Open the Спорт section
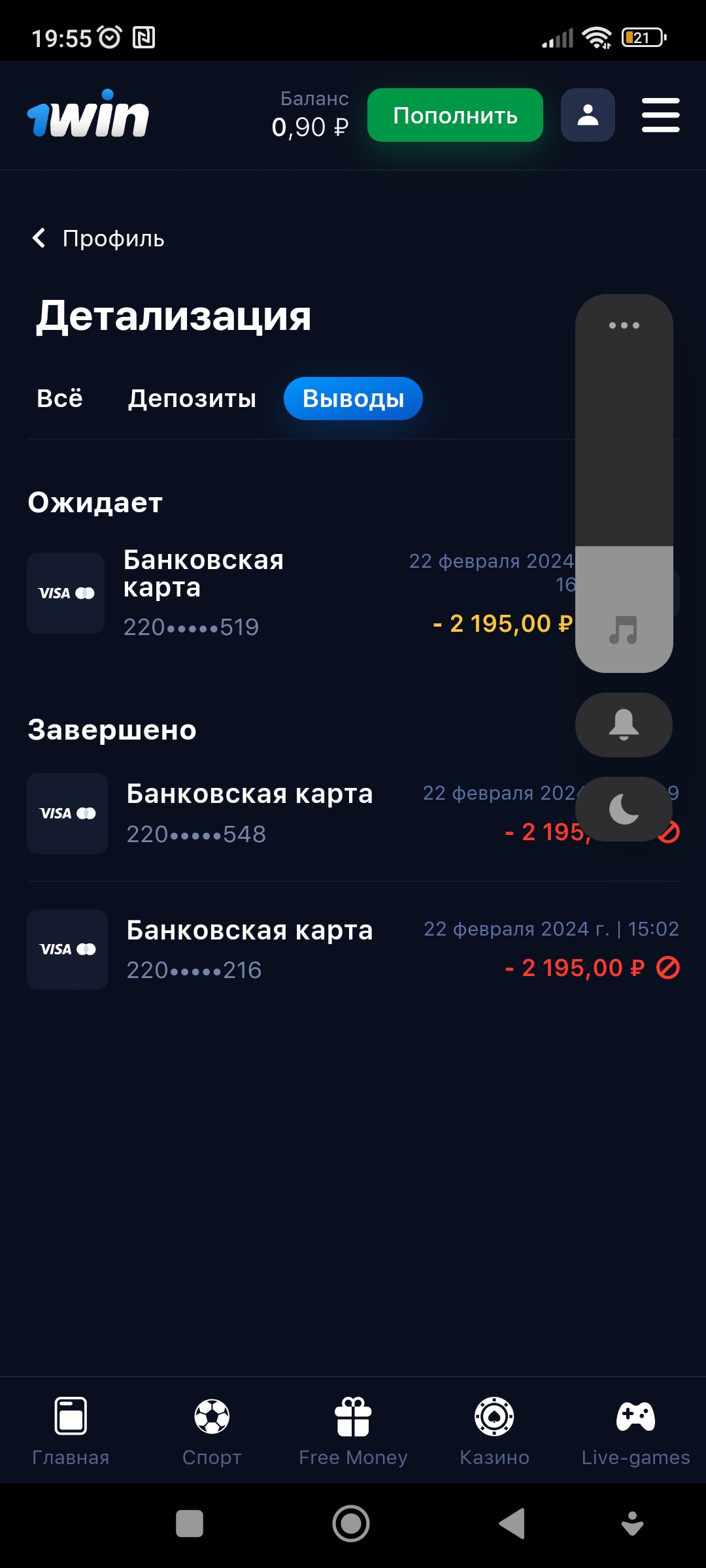706x1568 pixels. [x=212, y=1431]
